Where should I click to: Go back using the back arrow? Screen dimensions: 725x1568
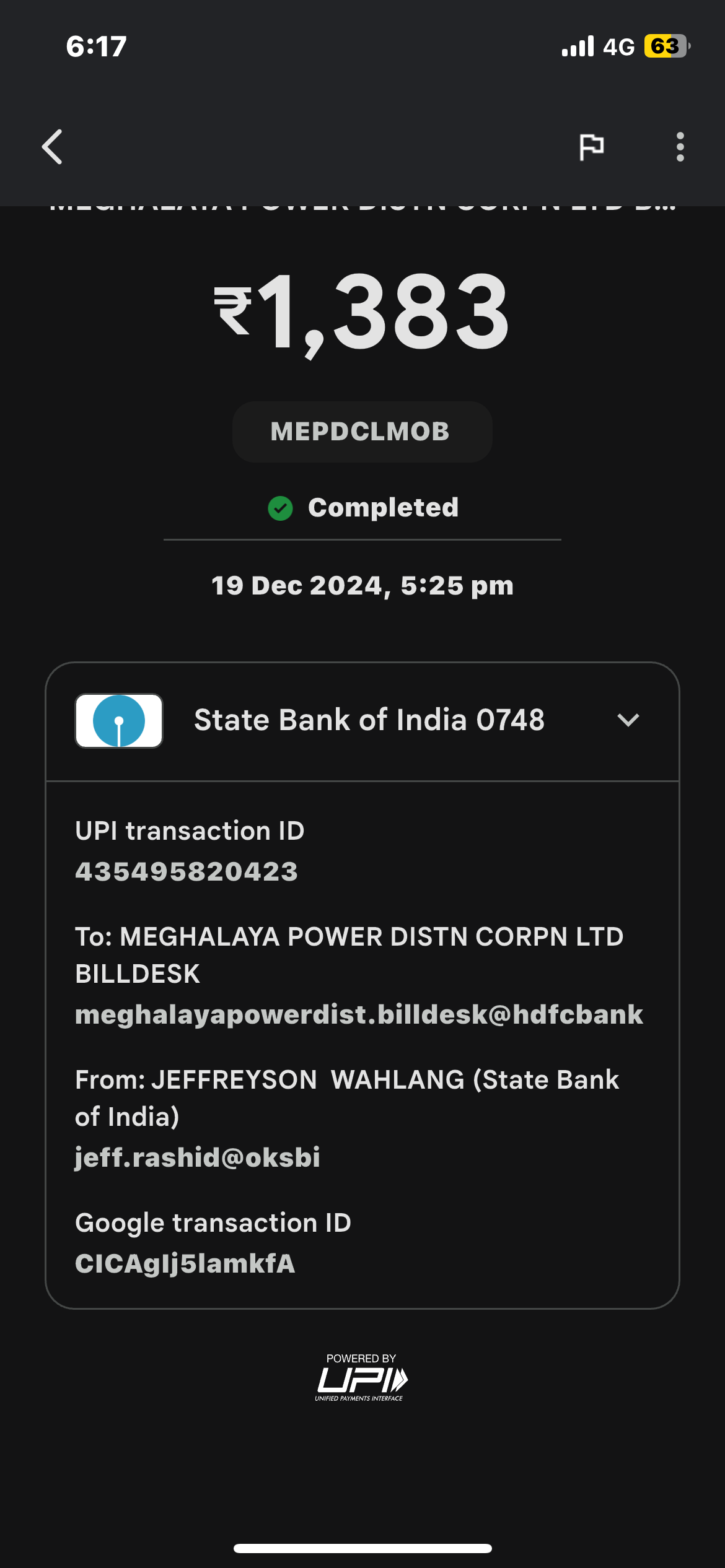pos(53,147)
